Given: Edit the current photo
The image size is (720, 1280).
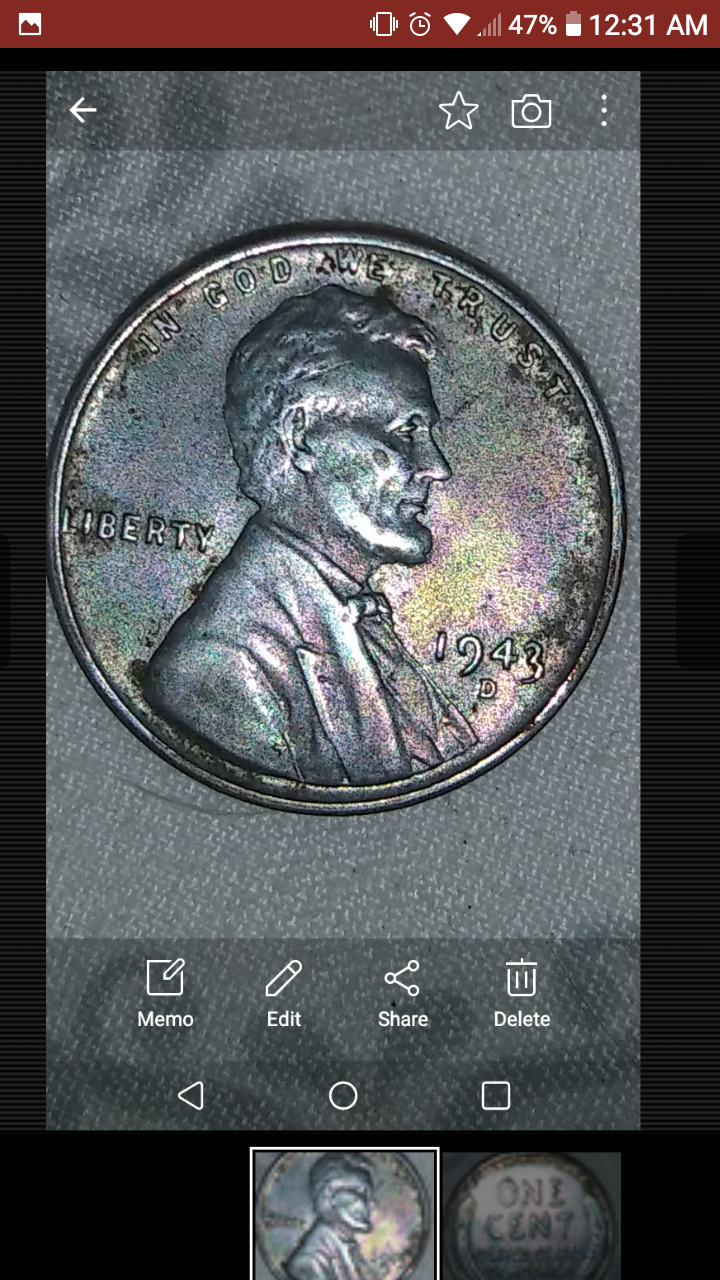Looking at the screenshot, I should [284, 992].
